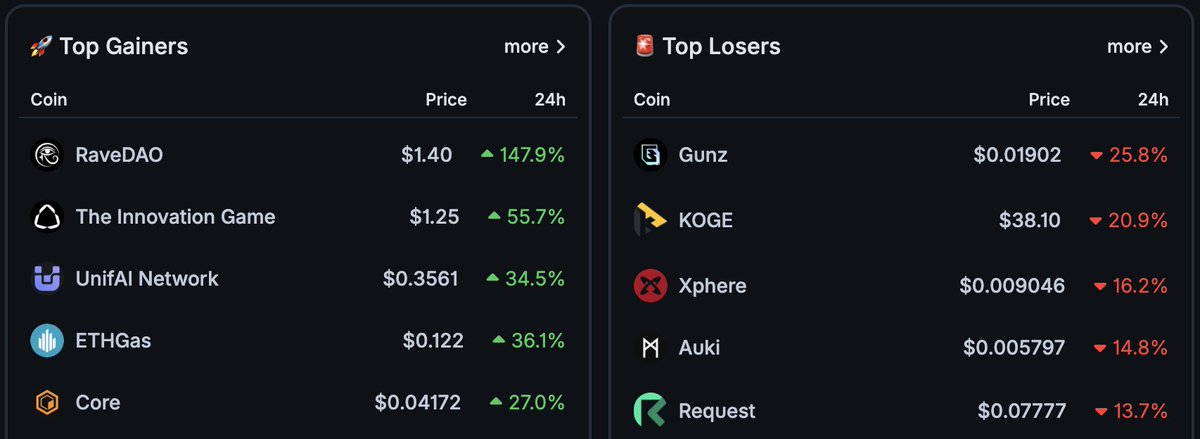
Task: View Request coin details
Action: coord(716,411)
